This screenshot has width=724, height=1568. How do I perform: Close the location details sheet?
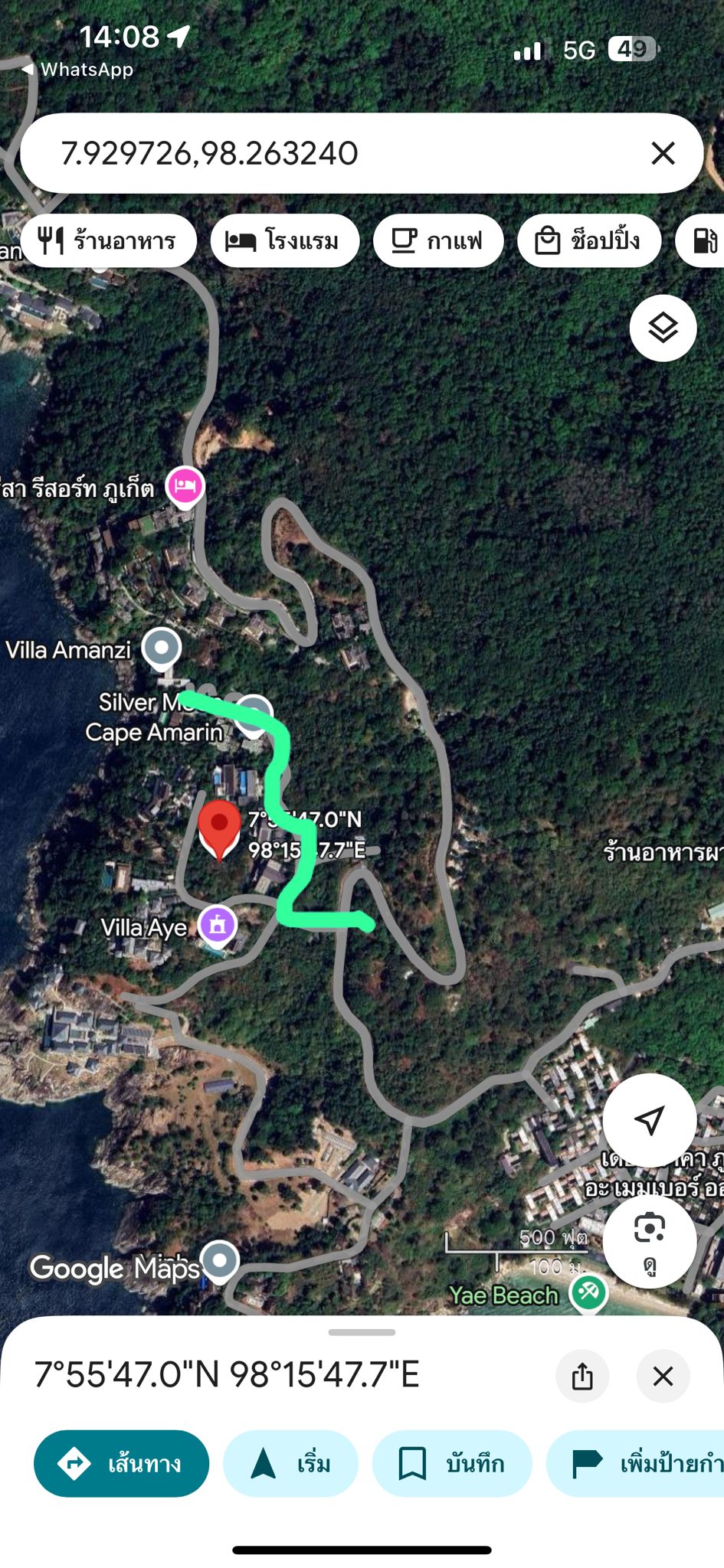[663, 1376]
